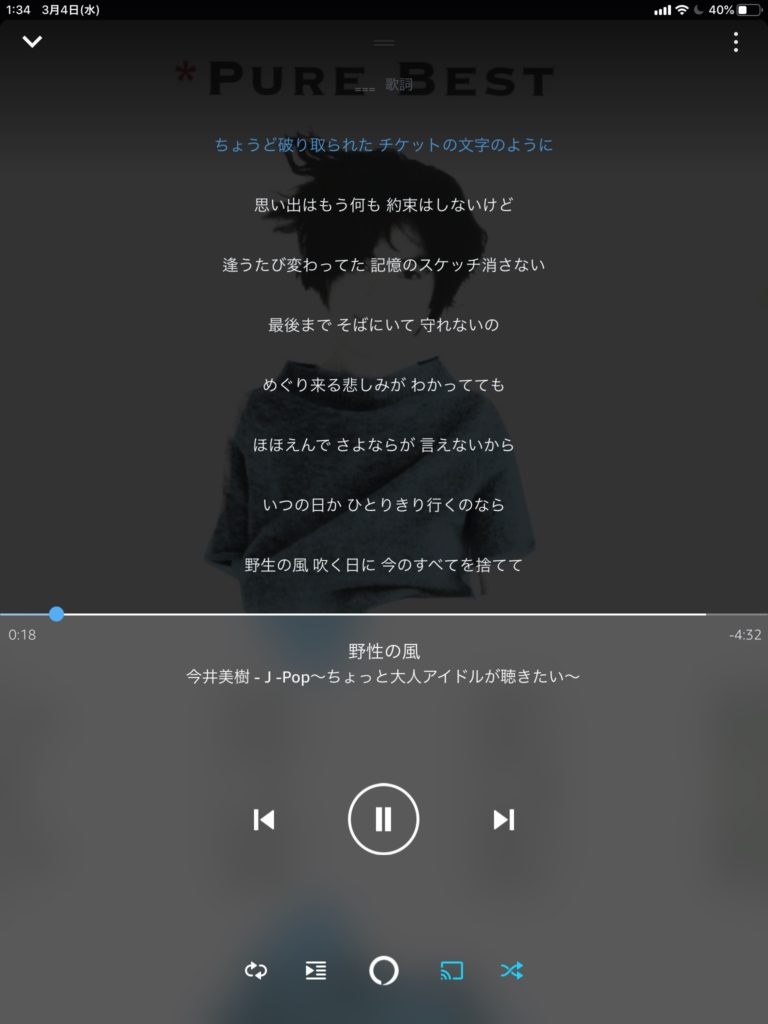Jump to lyric line めぐり来る悲しみが わかってても
Image resolution: width=768 pixels, height=1024 pixels.
coord(383,385)
